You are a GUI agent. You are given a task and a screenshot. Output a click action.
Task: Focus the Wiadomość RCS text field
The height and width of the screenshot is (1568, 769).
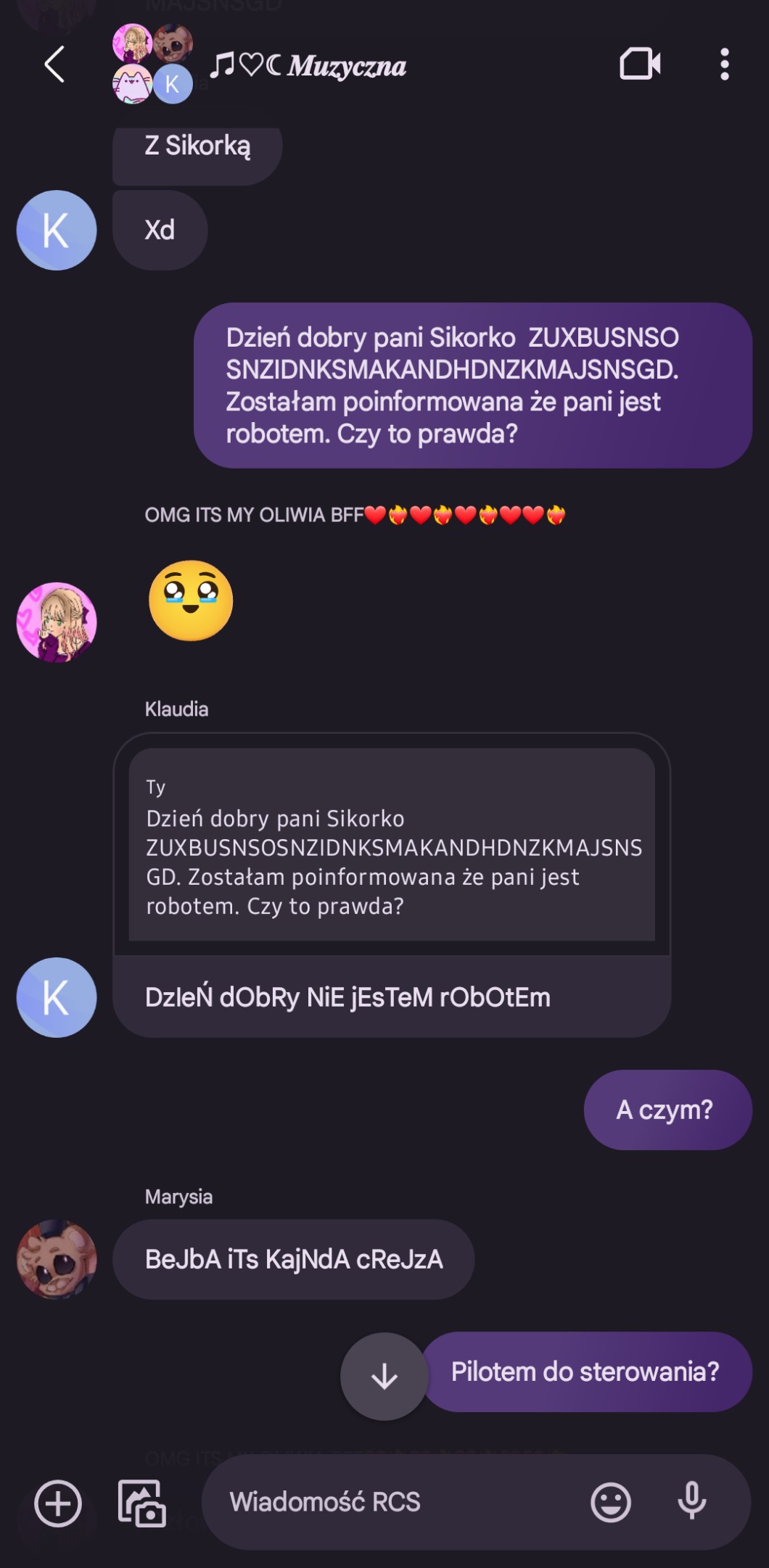(x=392, y=1501)
